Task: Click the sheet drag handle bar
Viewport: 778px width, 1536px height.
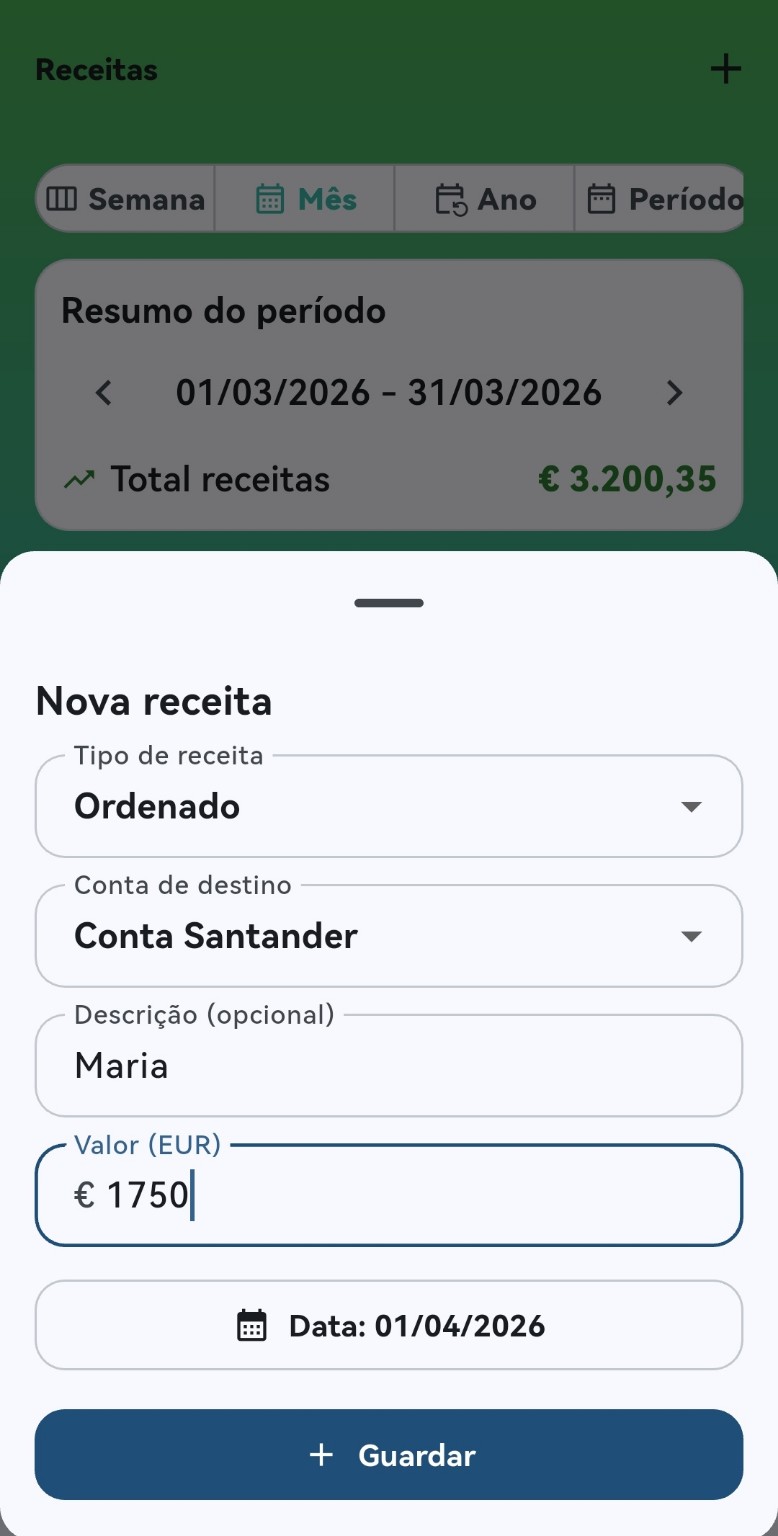Action: [389, 603]
